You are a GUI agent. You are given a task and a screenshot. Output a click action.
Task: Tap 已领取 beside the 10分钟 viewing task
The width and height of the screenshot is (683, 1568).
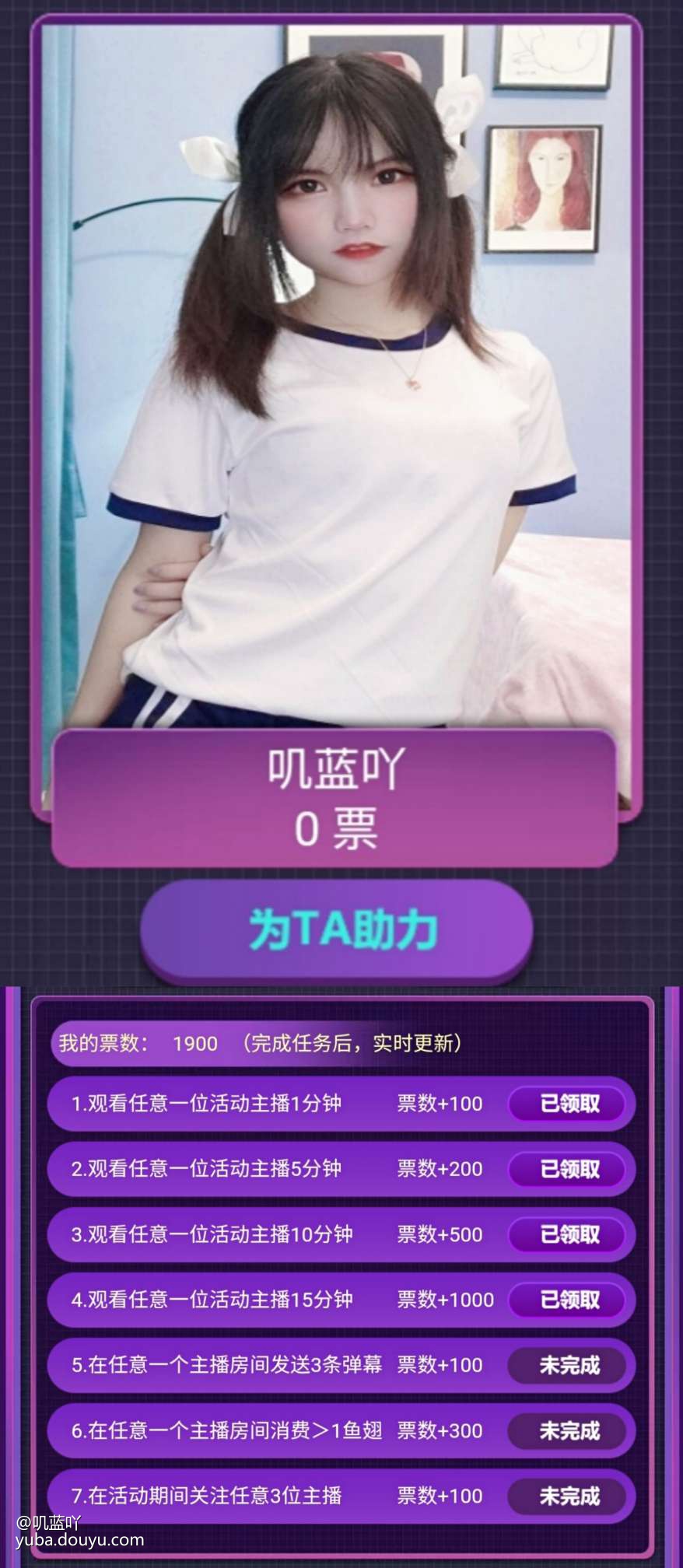569,1234
